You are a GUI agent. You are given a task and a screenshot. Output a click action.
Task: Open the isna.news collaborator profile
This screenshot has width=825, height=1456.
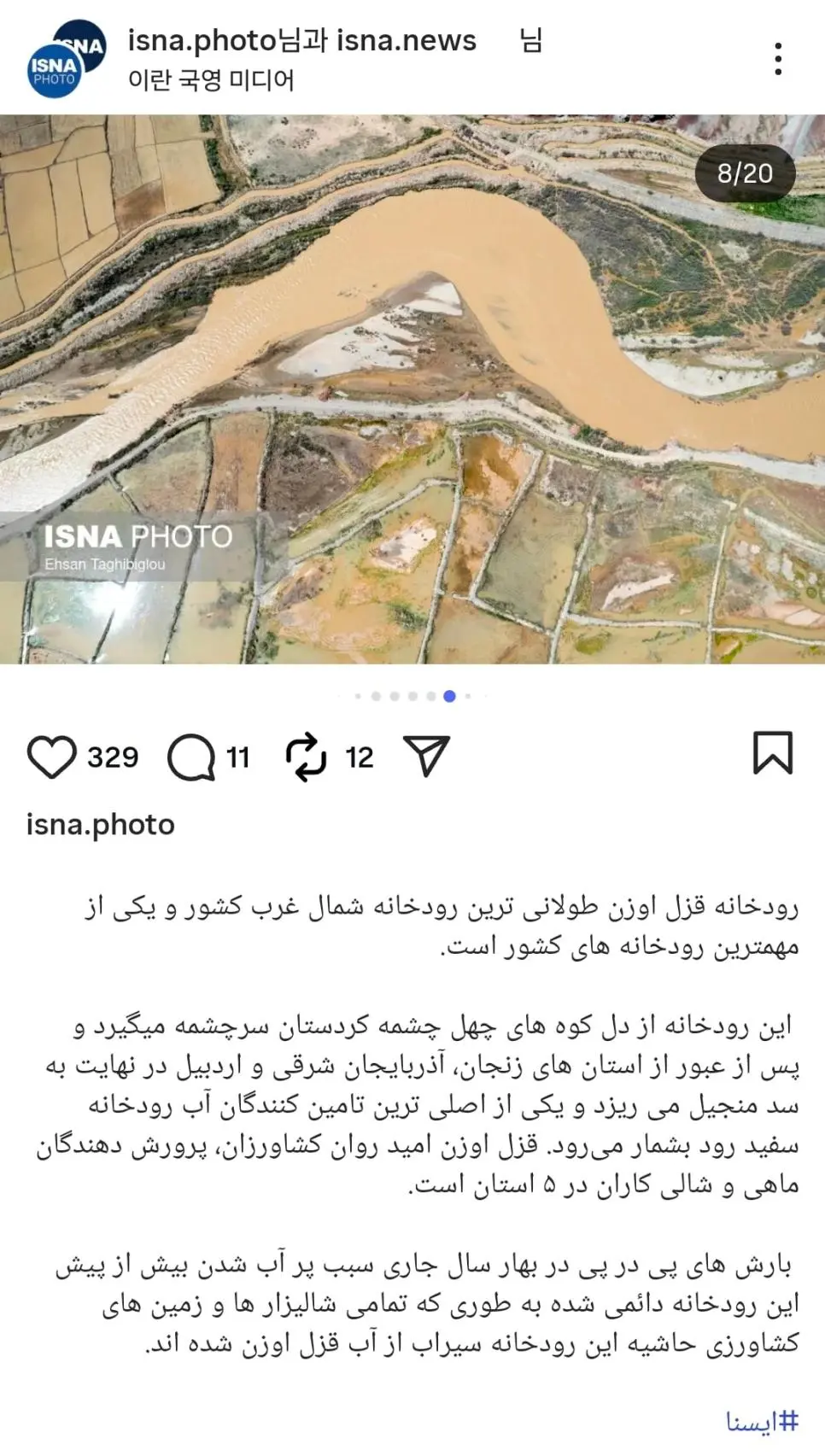click(407, 40)
